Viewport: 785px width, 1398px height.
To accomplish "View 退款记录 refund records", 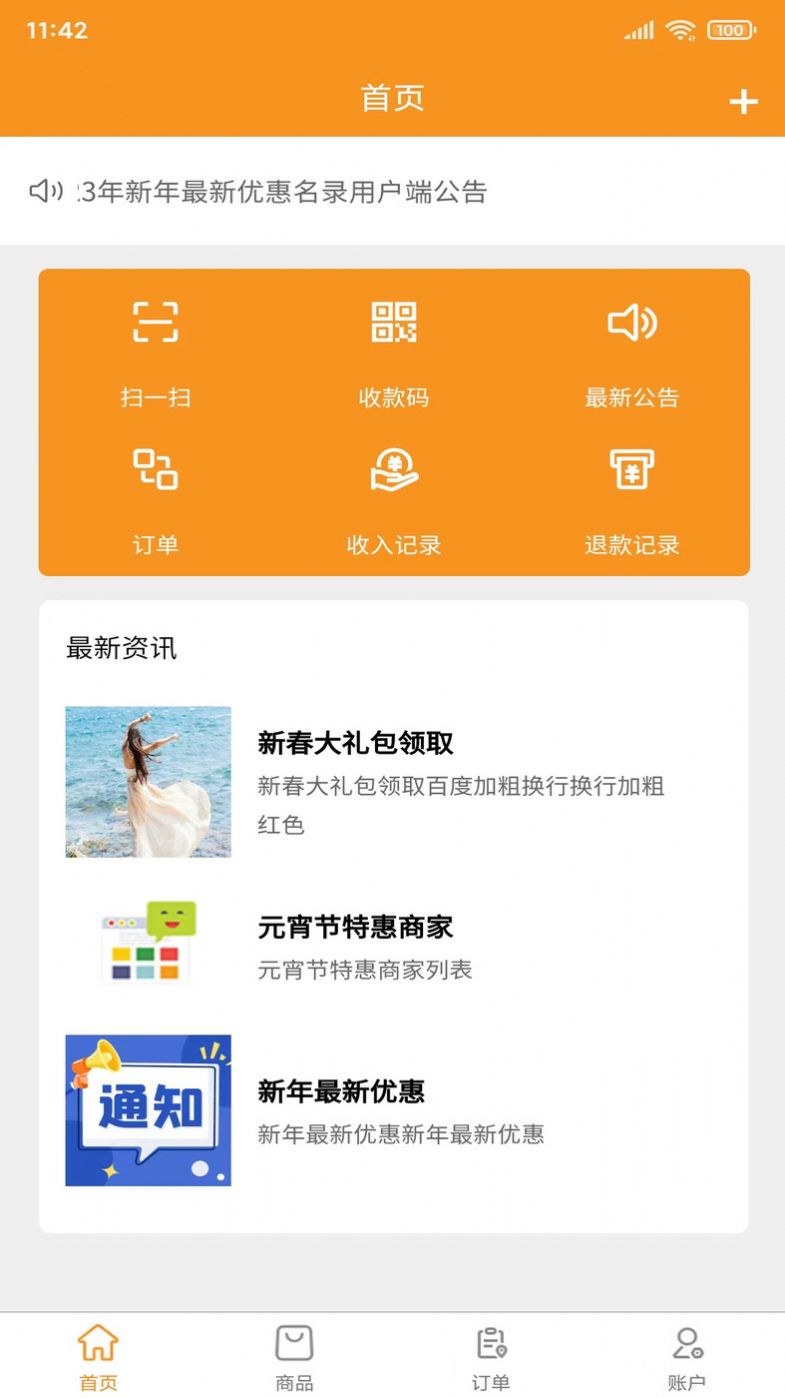I will coord(632,502).
